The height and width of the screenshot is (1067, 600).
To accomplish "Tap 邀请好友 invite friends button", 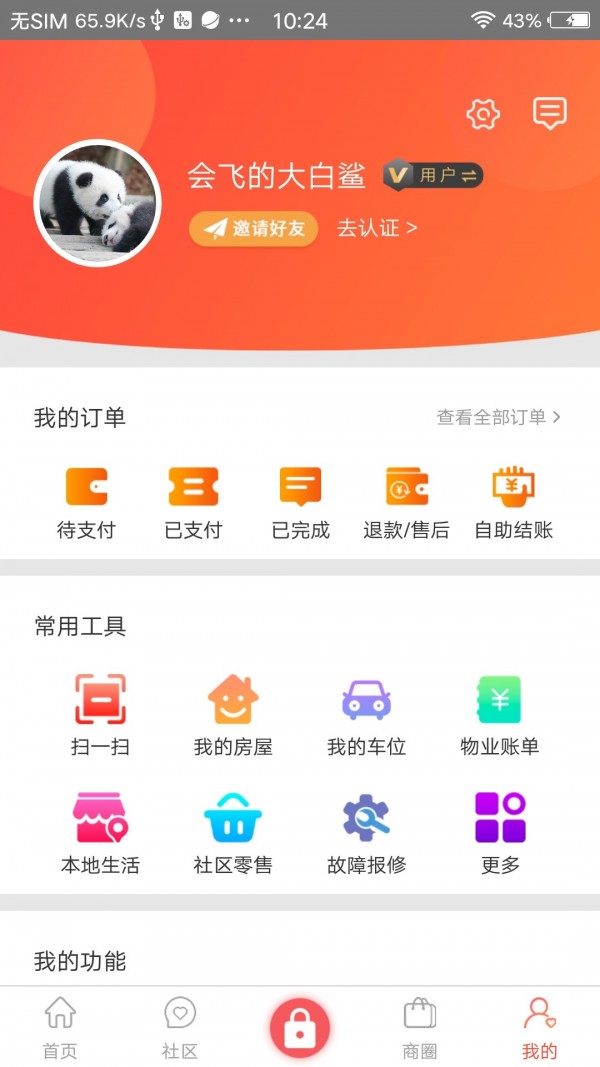I will (x=254, y=229).
